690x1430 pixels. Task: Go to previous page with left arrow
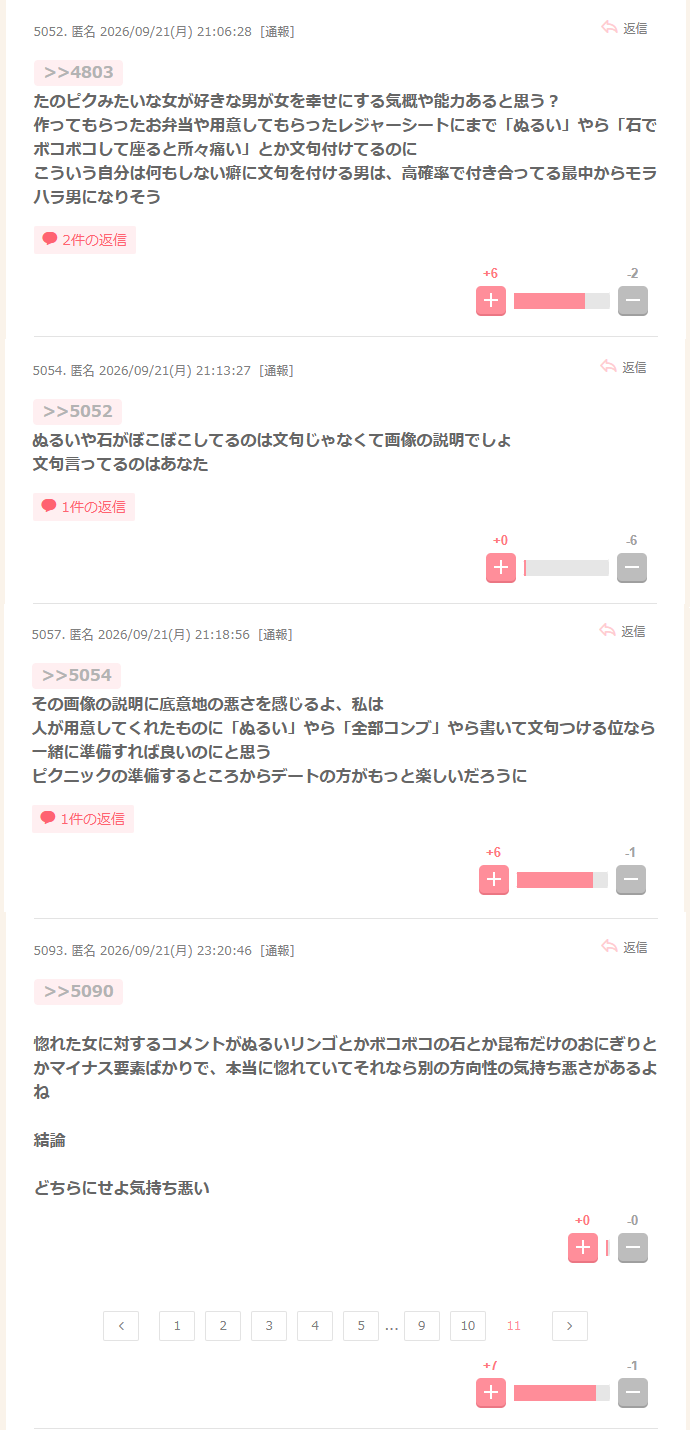point(121,1326)
